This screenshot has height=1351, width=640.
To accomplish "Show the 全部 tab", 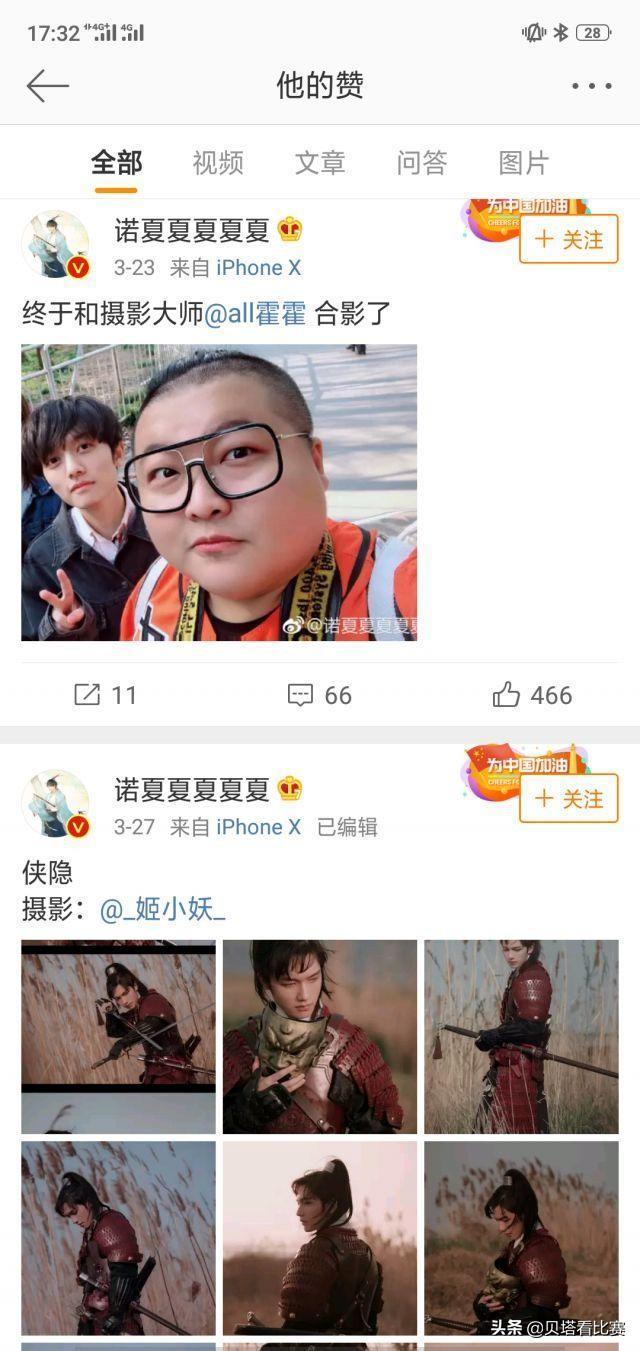I will 116,162.
